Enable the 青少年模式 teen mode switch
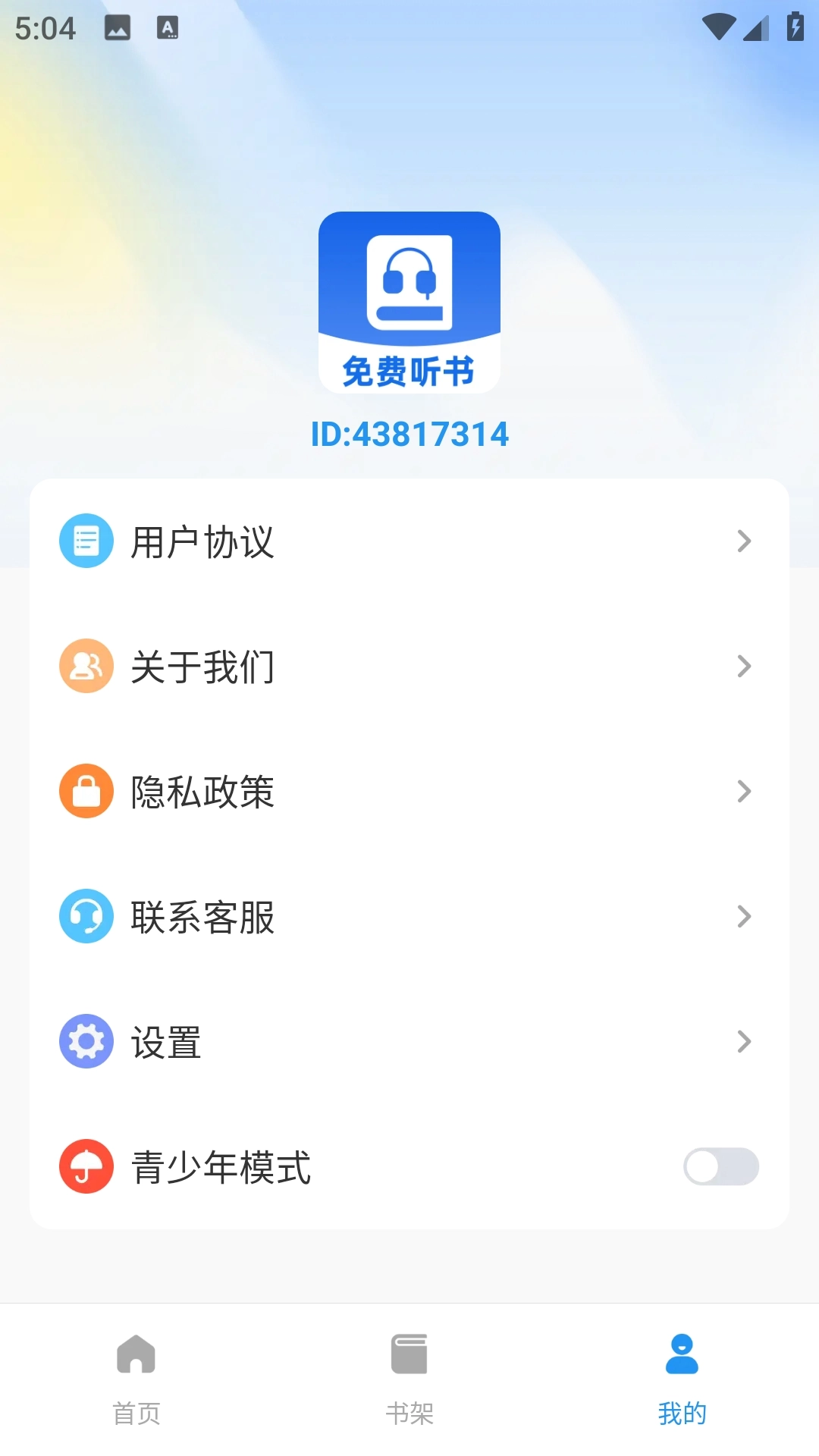The width and height of the screenshot is (819, 1456). pyautogui.click(x=720, y=1166)
